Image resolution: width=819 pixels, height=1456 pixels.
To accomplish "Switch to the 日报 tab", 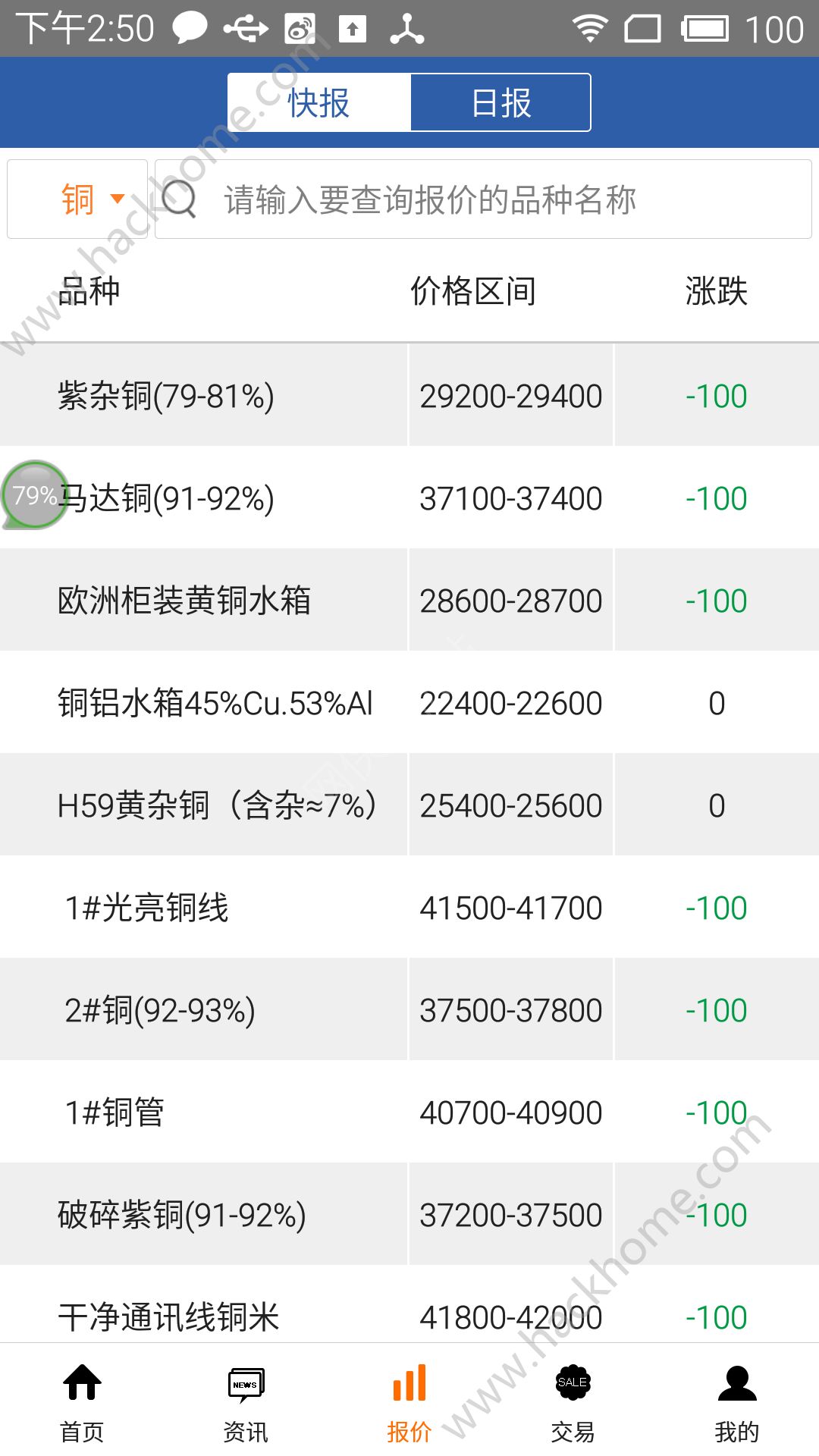I will [500, 102].
